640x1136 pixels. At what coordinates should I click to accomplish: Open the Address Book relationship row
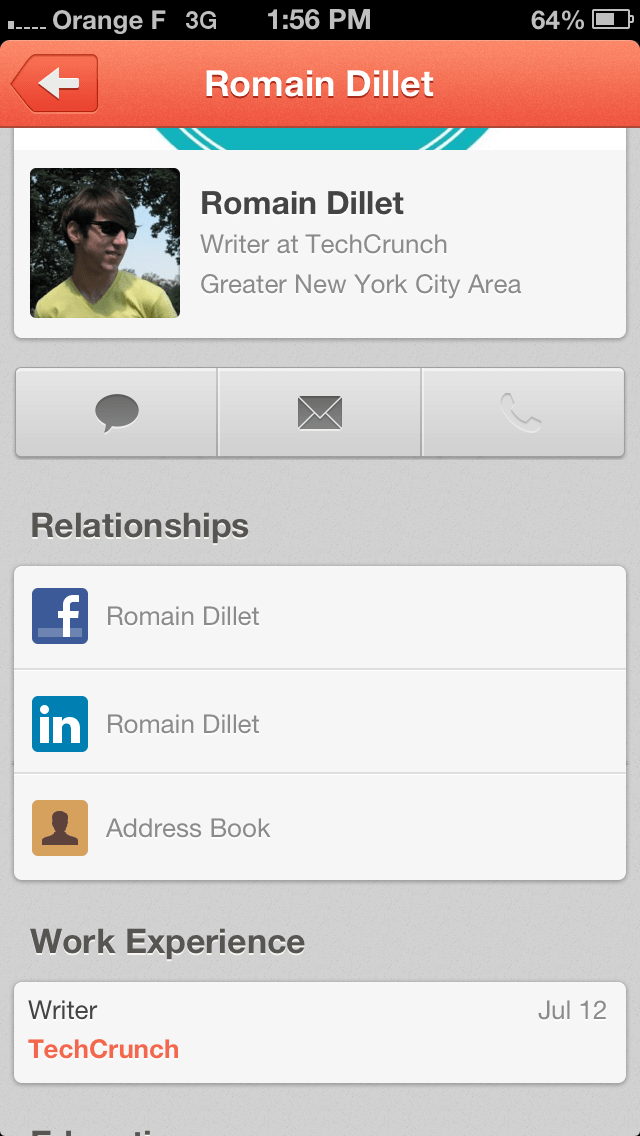click(x=320, y=828)
